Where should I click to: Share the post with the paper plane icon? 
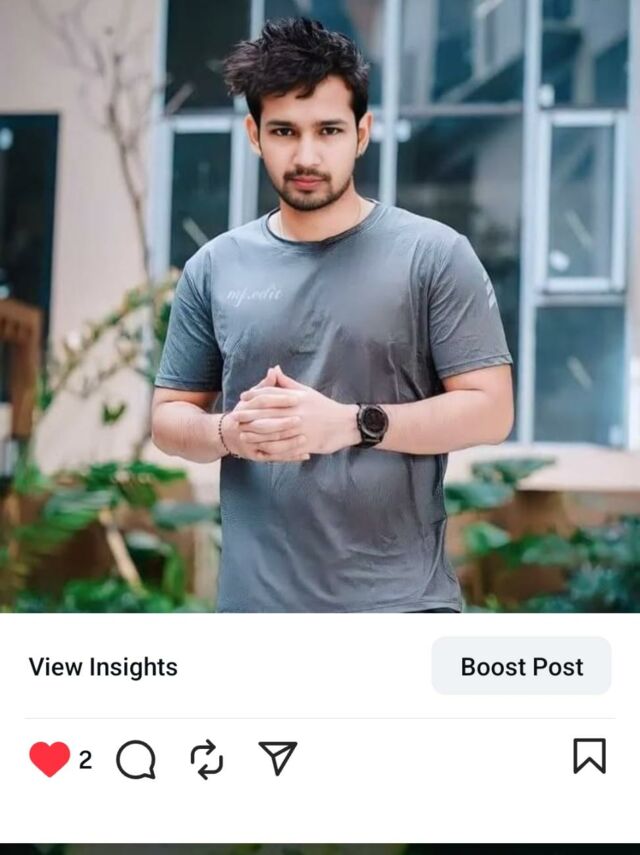(277, 757)
